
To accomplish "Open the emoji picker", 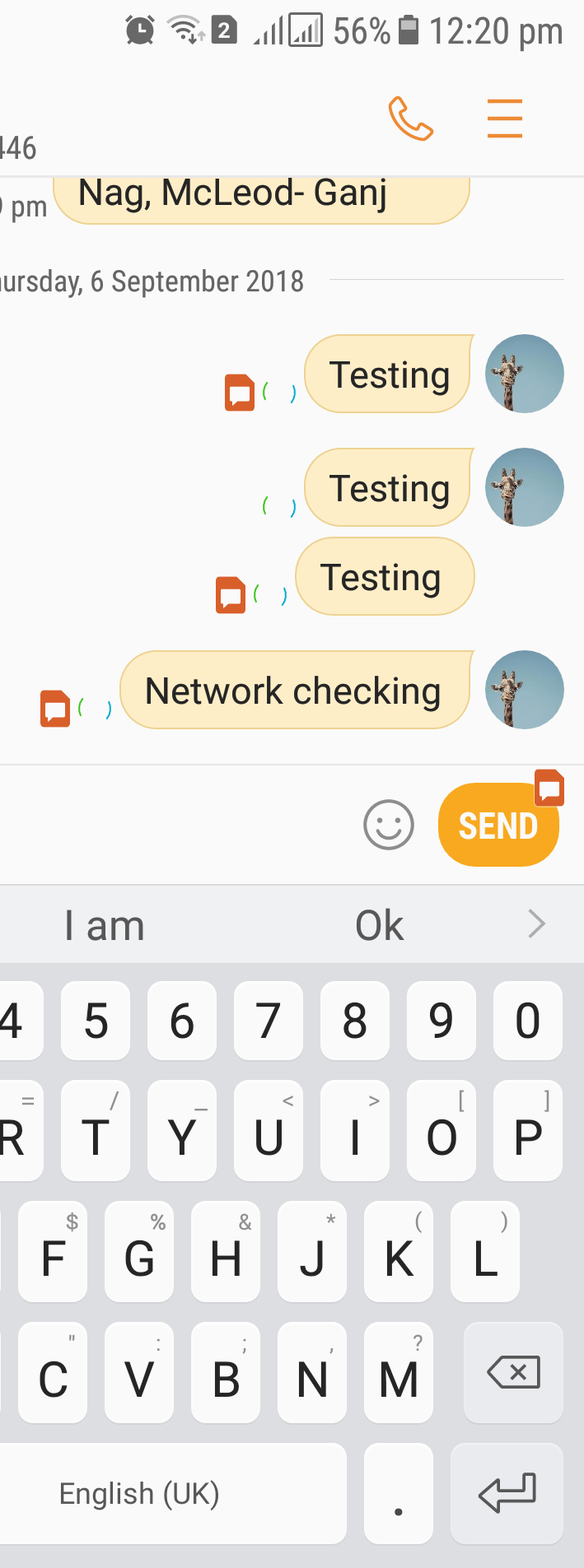I will click(x=388, y=825).
